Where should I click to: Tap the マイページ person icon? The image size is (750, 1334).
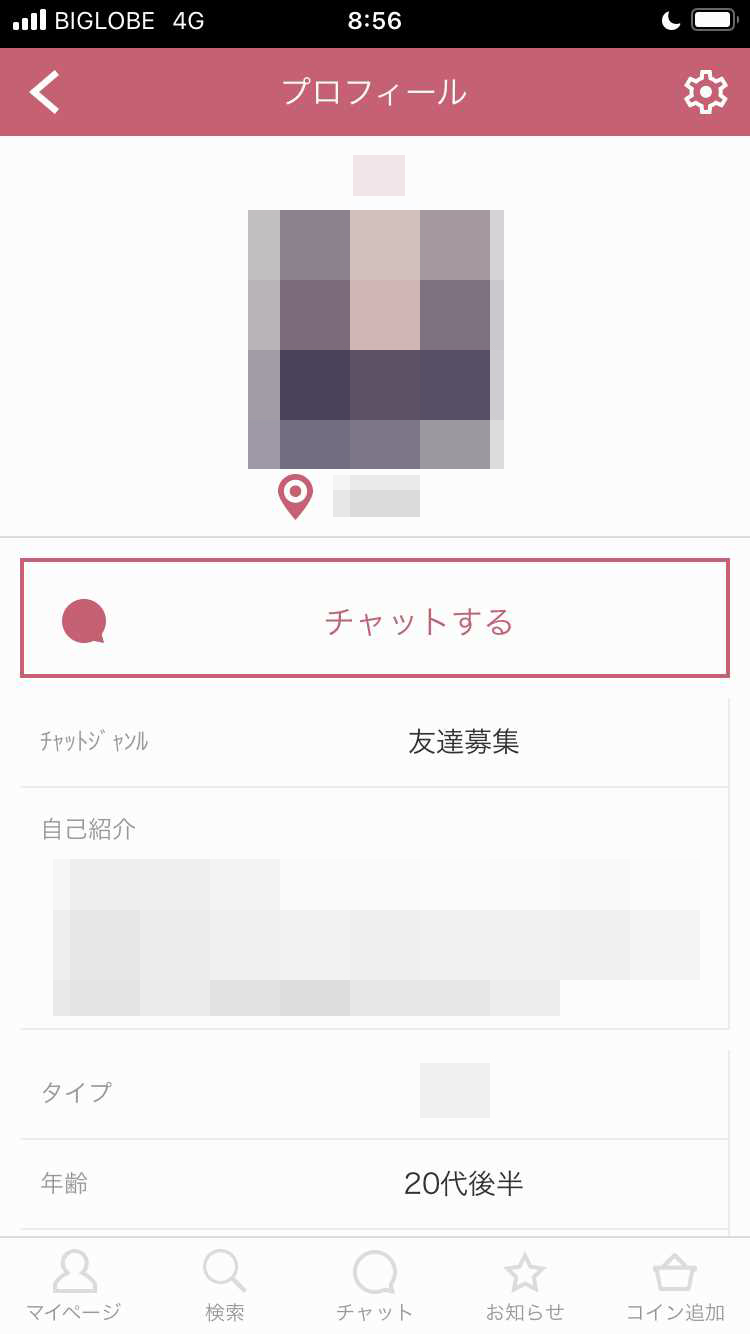click(x=74, y=1270)
